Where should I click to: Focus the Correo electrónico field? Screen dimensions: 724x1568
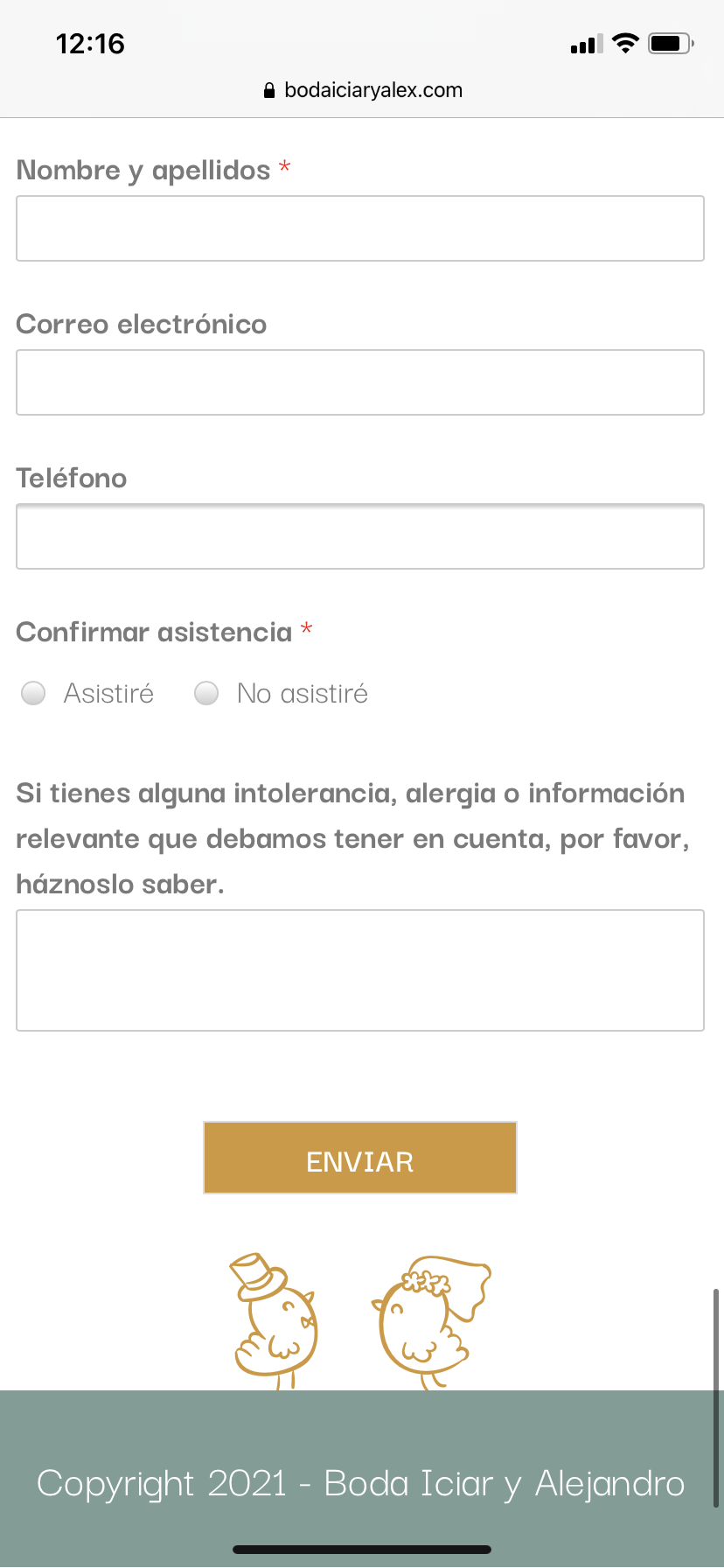click(360, 382)
